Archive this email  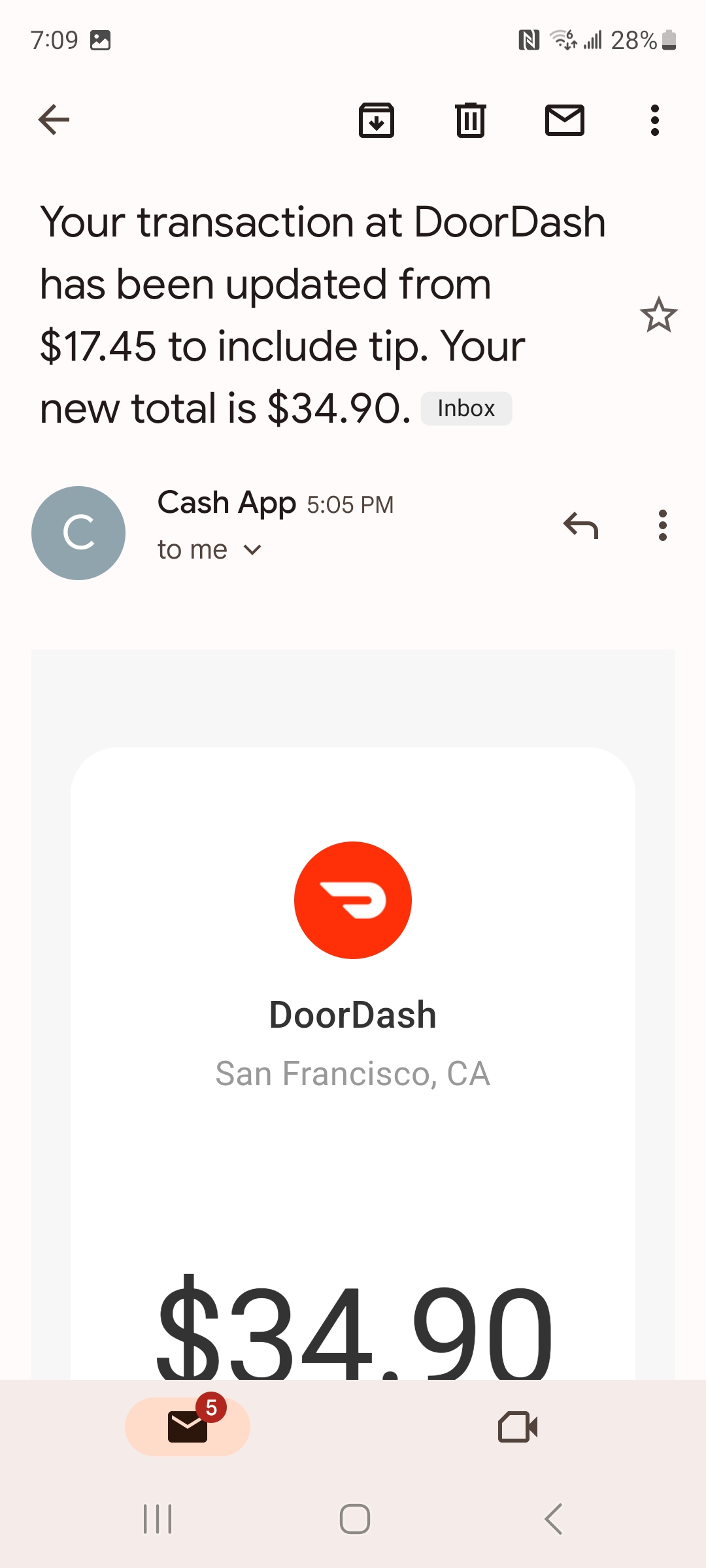pos(377,120)
